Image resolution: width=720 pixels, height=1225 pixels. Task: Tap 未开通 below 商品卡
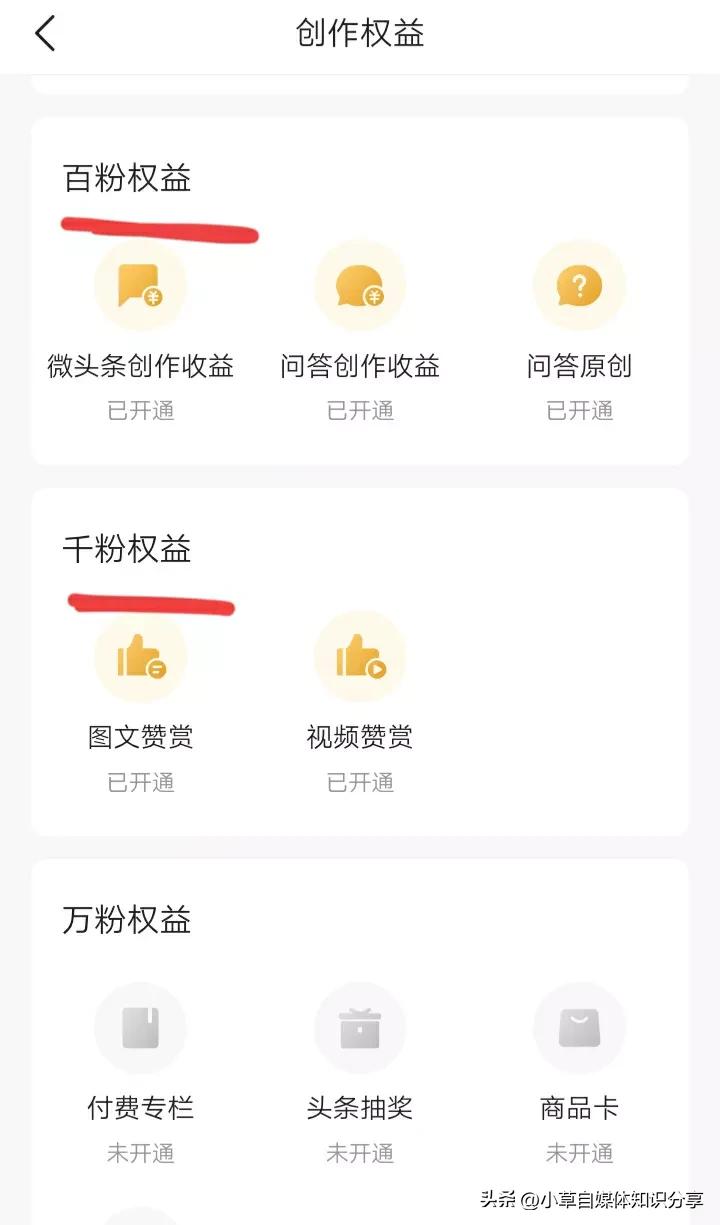pyautogui.click(x=580, y=1154)
